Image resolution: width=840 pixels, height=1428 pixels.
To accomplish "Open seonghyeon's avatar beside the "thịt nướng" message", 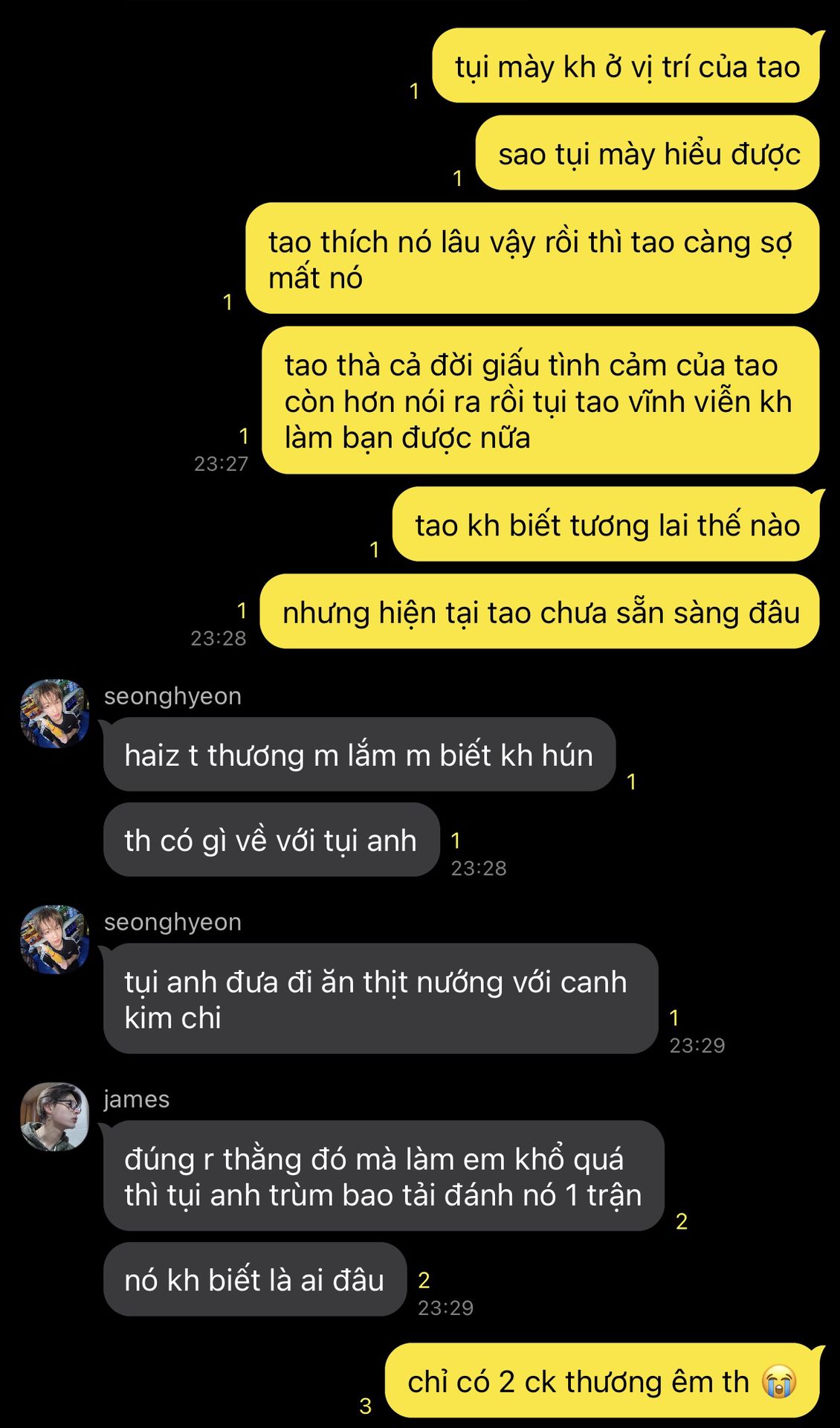I will pos(54,939).
